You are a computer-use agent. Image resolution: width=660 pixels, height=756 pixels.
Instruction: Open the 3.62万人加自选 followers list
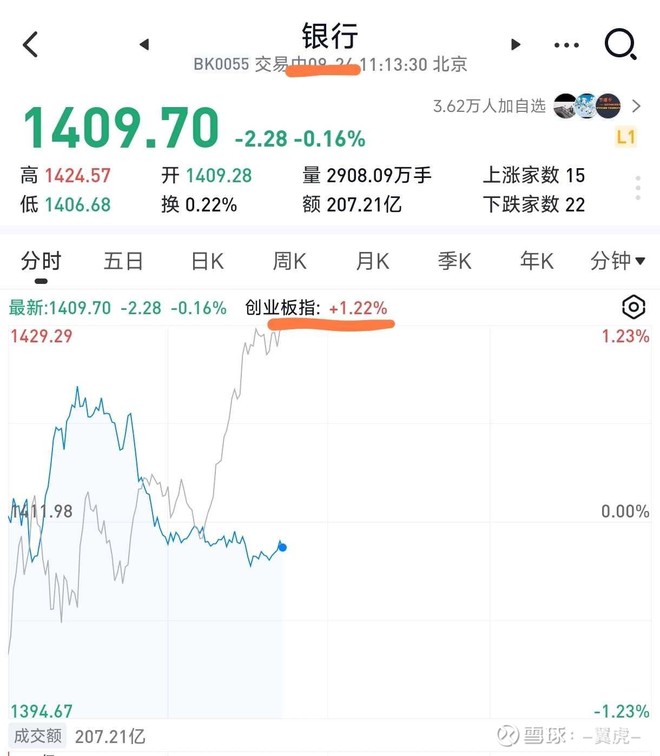tap(537, 106)
